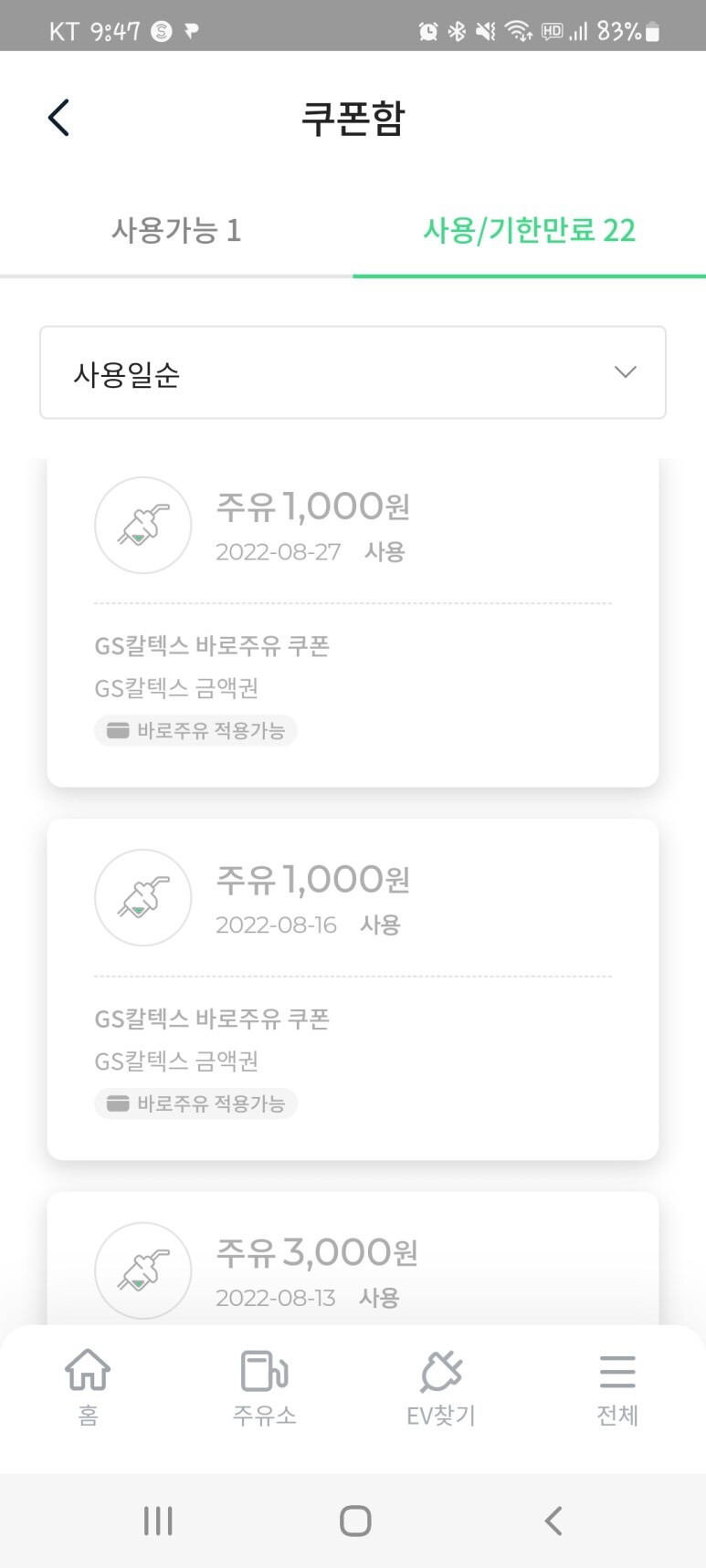Tap the system recent apps button

coord(158,1521)
